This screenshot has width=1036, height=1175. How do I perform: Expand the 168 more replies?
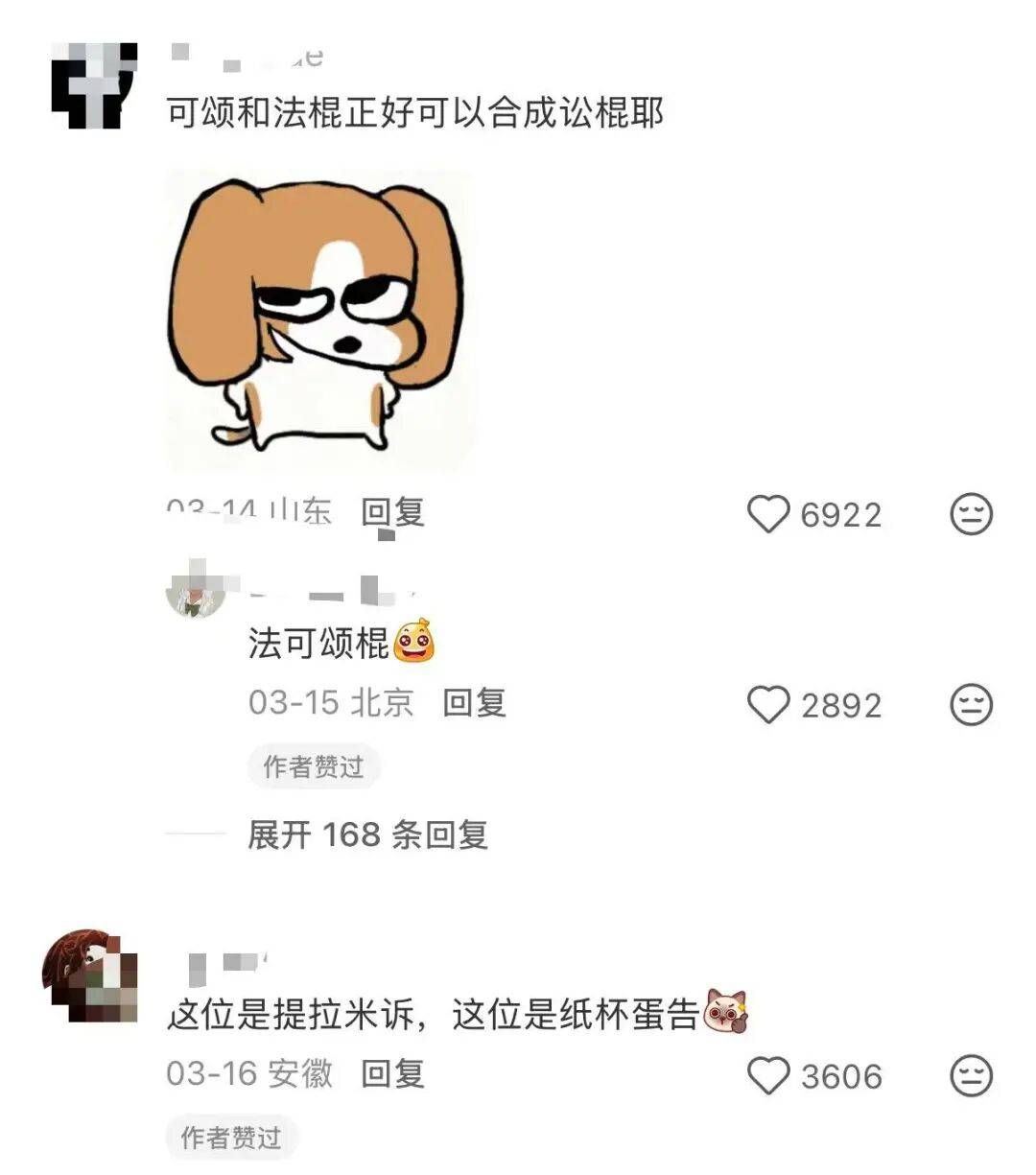[x=367, y=834]
